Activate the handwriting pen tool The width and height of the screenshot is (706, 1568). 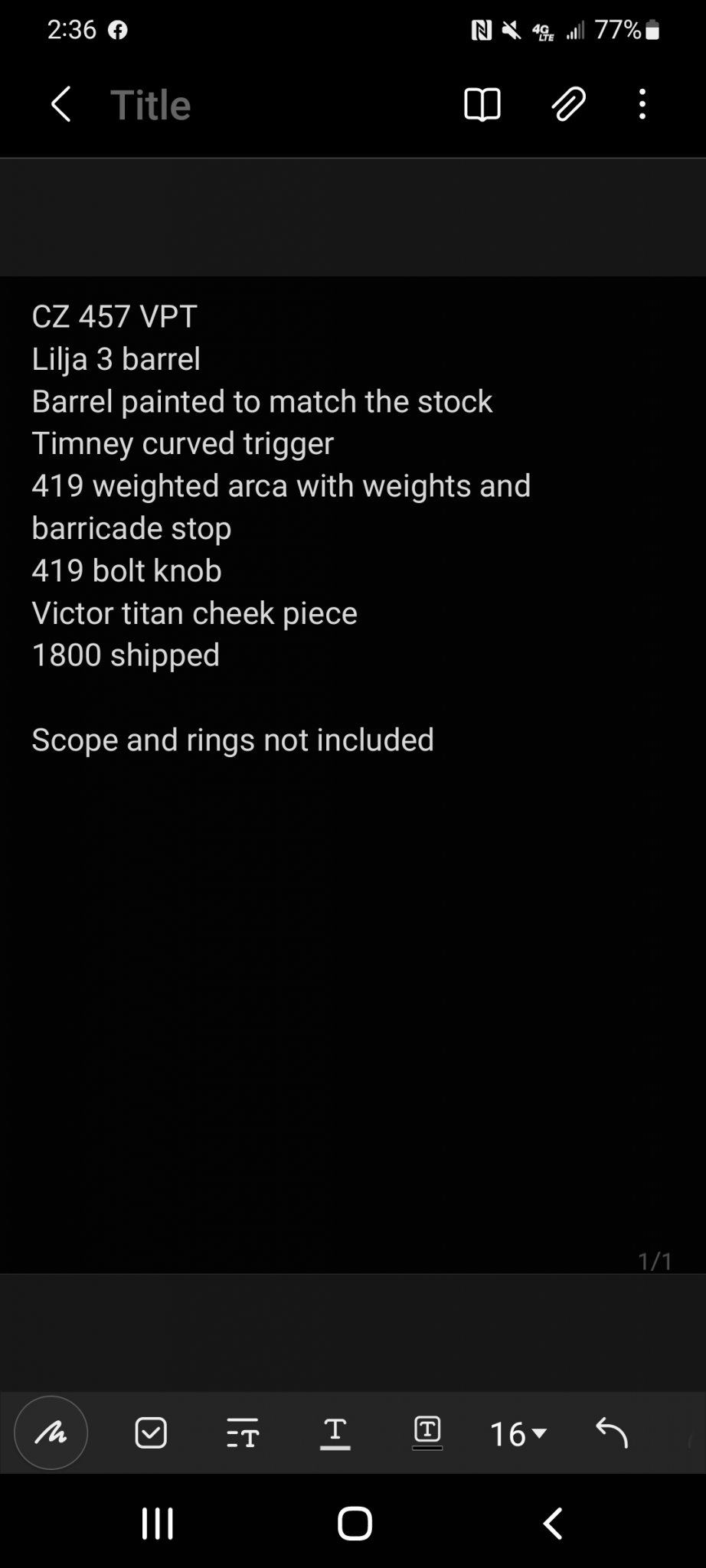(x=51, y=1432)
